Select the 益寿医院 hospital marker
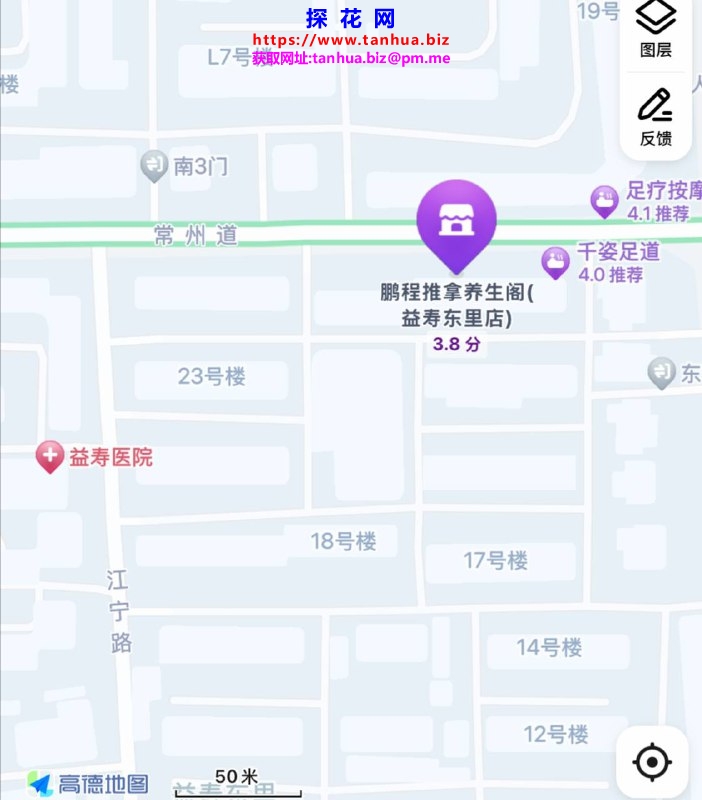Image resolution: width=702 pixels, height=800 pixels. pos(50,458)
